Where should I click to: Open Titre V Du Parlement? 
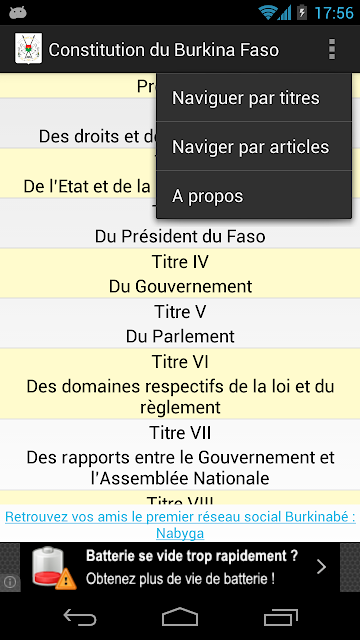(180, 324)
